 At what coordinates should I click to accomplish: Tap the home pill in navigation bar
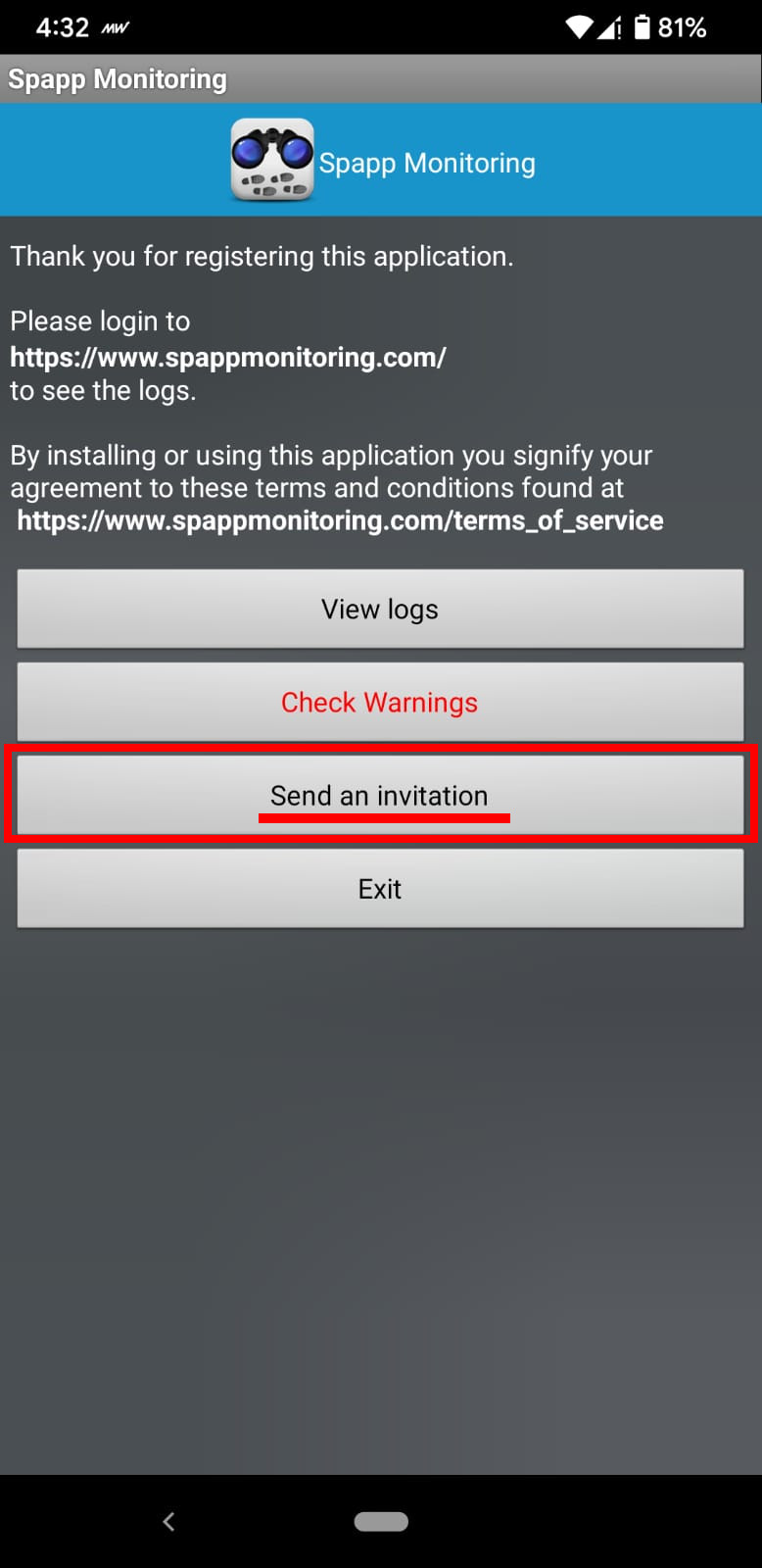(x=381, y=1521)
